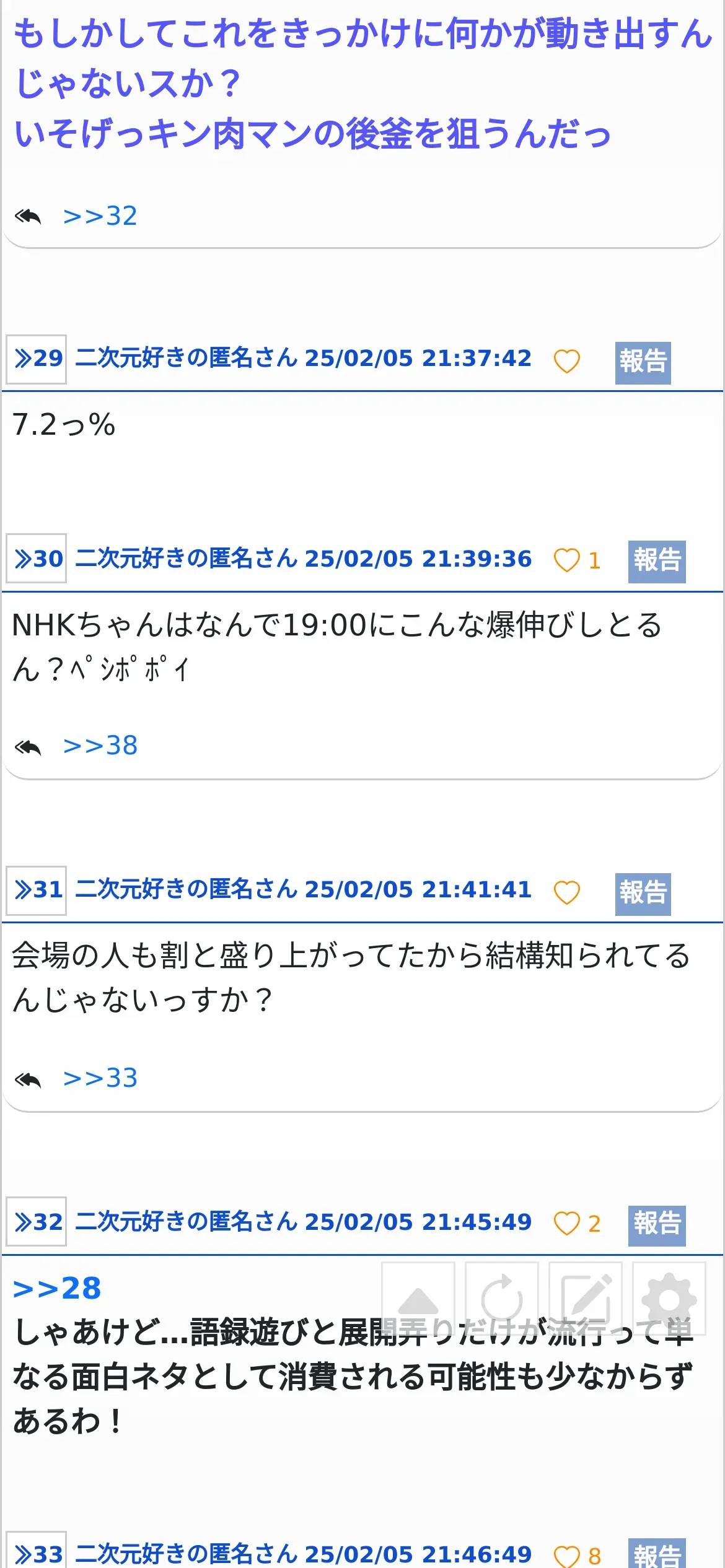Report post 30
This screenshot has width=725, height=1568.
click(656, 561)
